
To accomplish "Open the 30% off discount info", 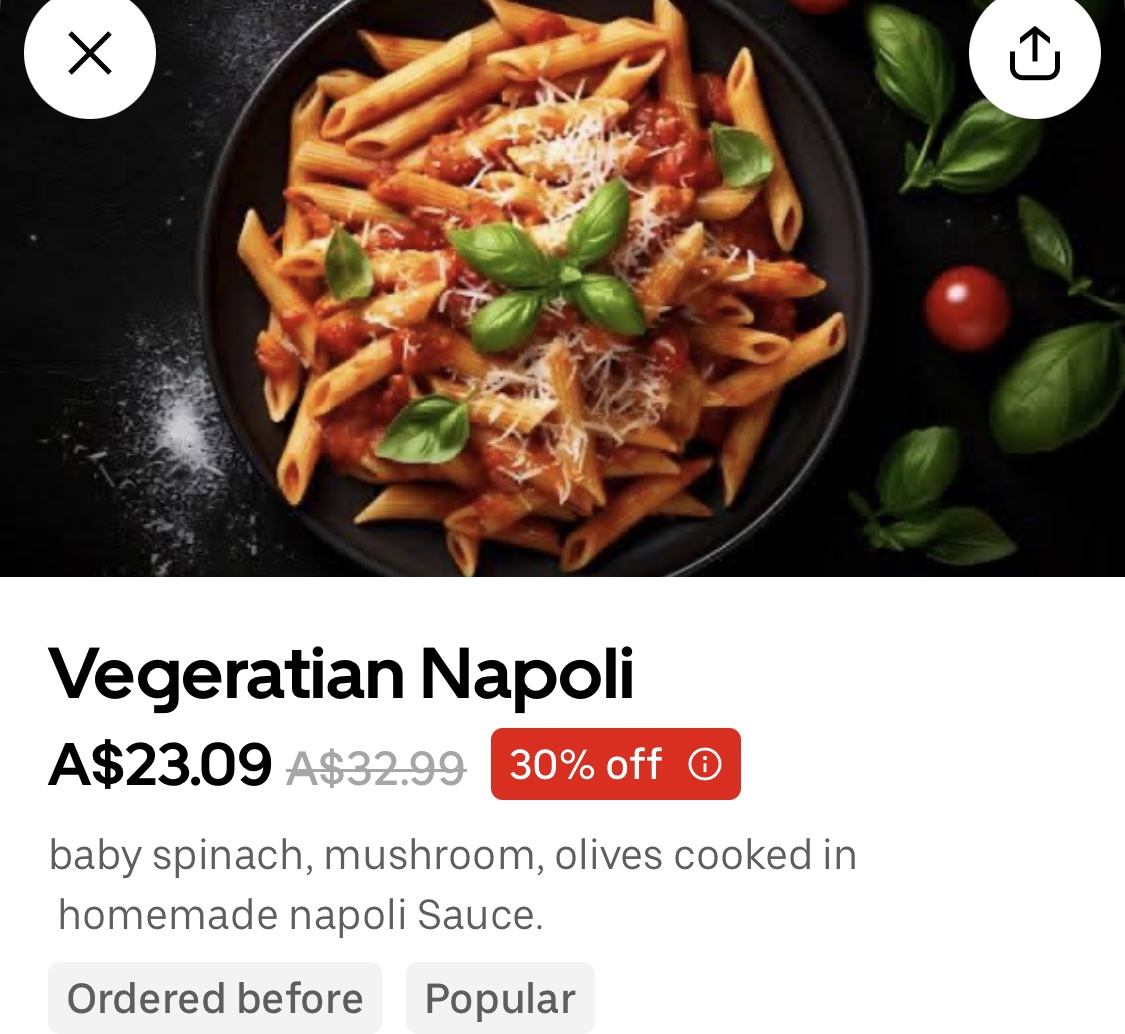I will click(705, 765).
